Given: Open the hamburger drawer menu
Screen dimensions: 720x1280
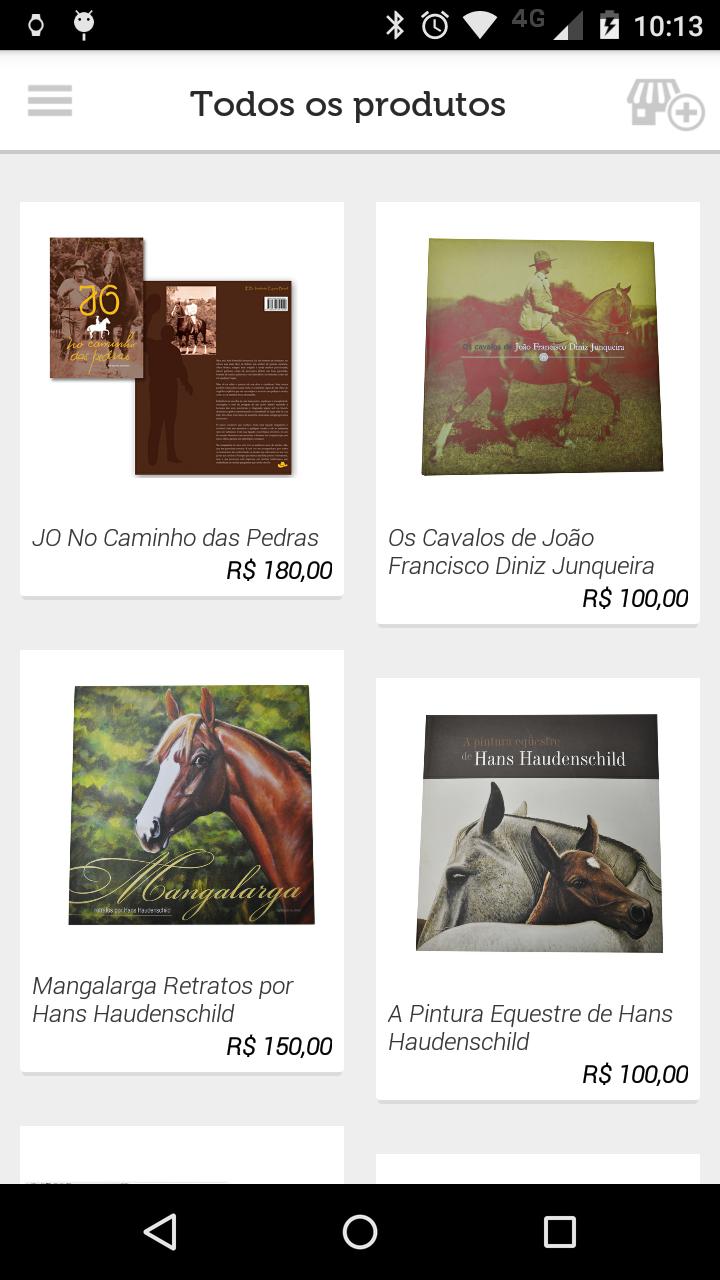Looking at the screenshot, I should pos(50,101).
